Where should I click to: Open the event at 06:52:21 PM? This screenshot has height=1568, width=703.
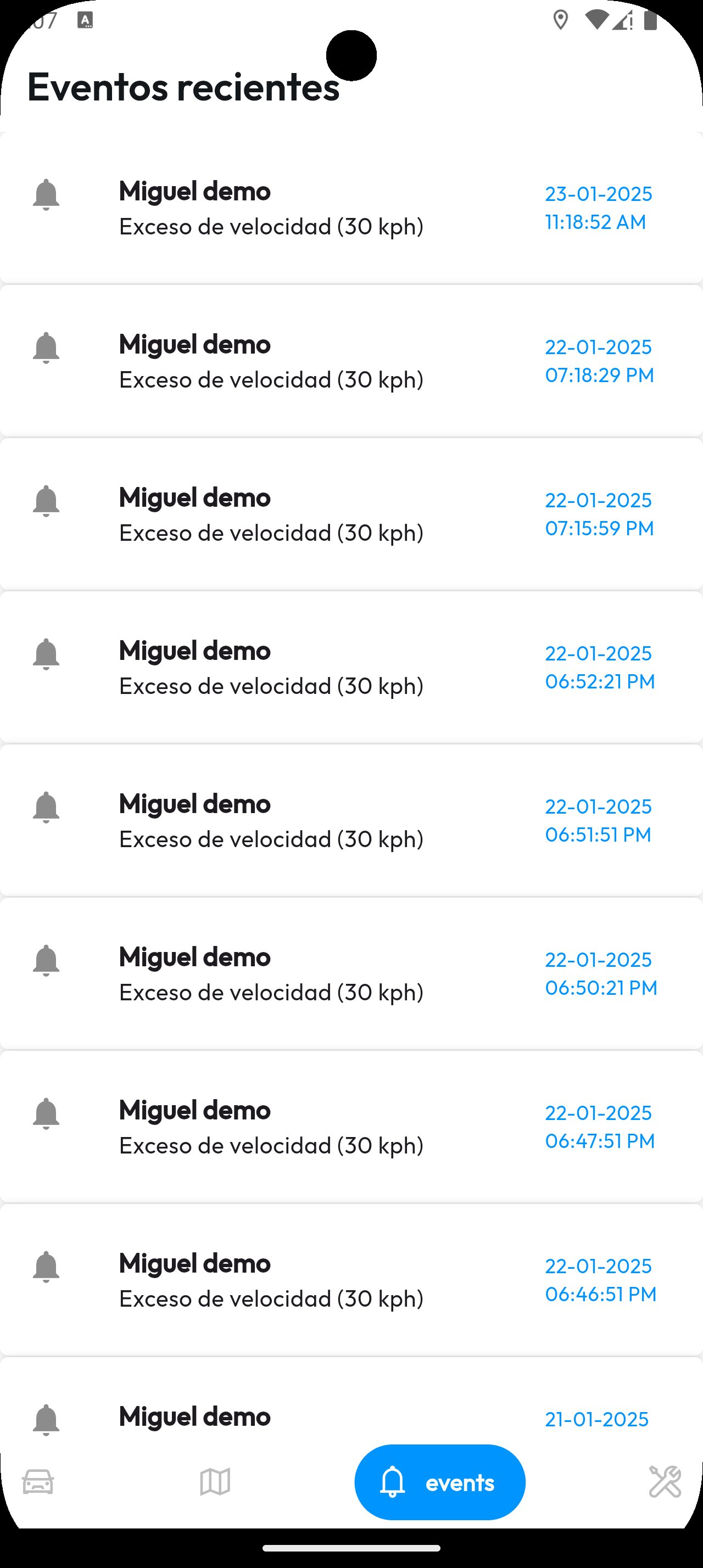pyautogui.click(x=351, y=667)
